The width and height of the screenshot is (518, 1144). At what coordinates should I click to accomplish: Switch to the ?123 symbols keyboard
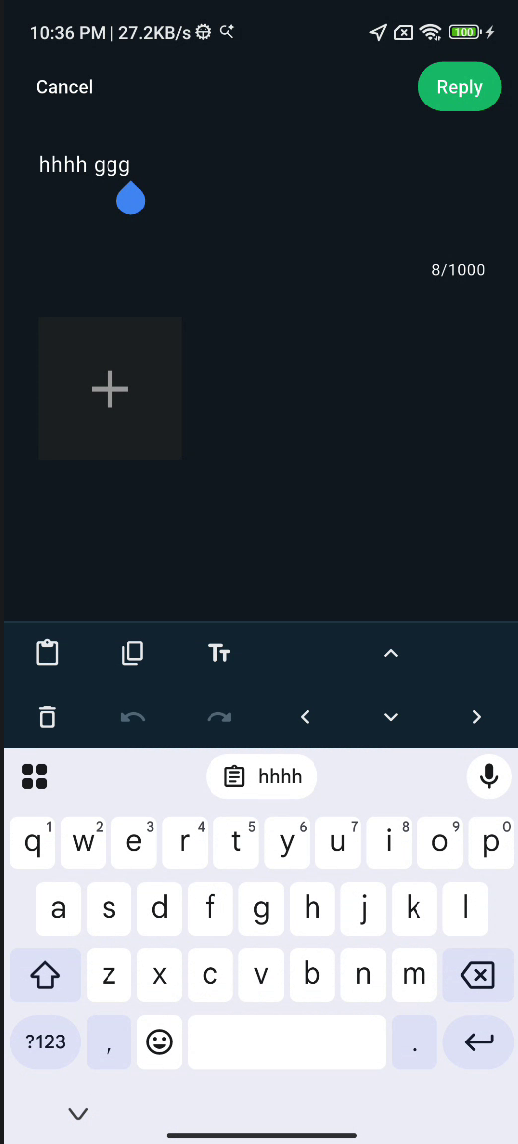point(45,1042)
